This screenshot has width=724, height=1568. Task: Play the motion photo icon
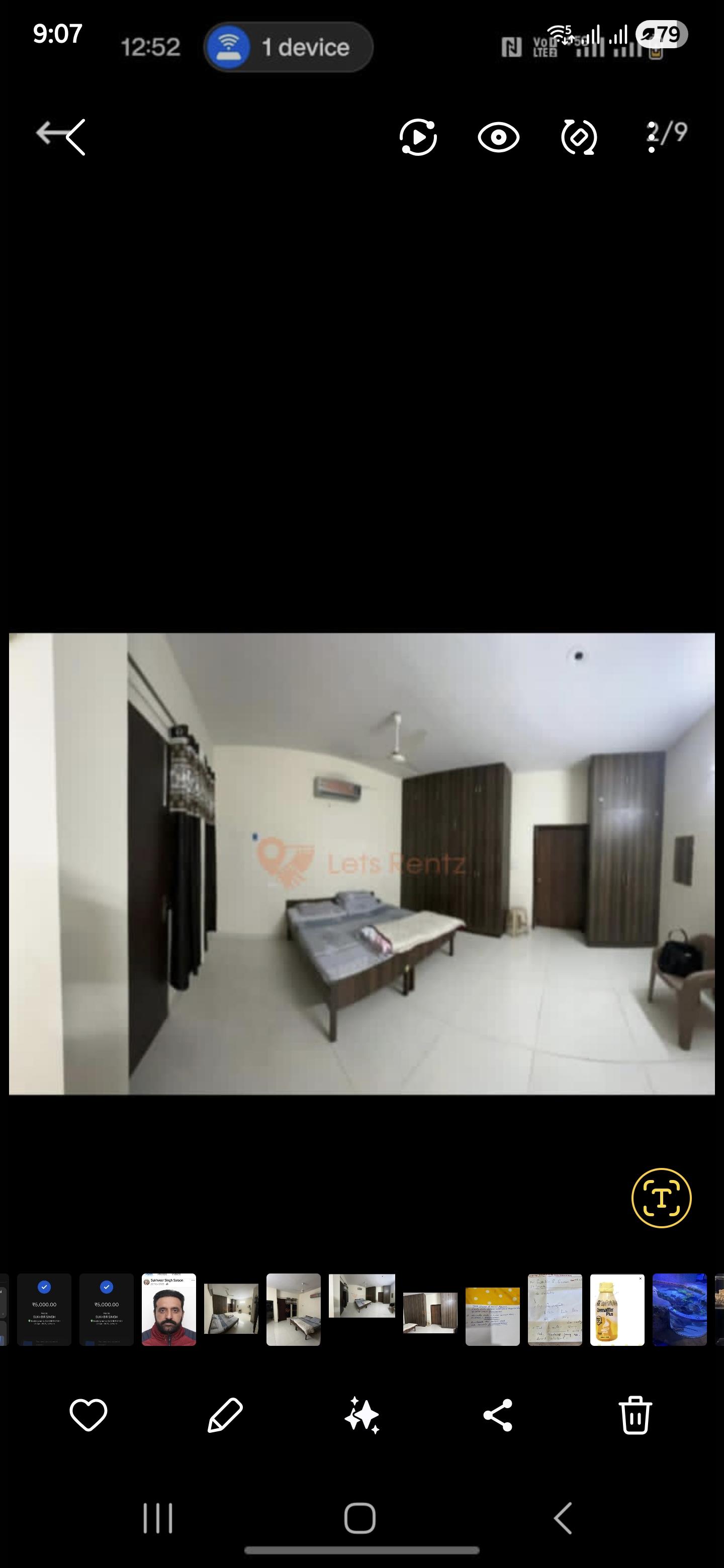pos(418,138)
